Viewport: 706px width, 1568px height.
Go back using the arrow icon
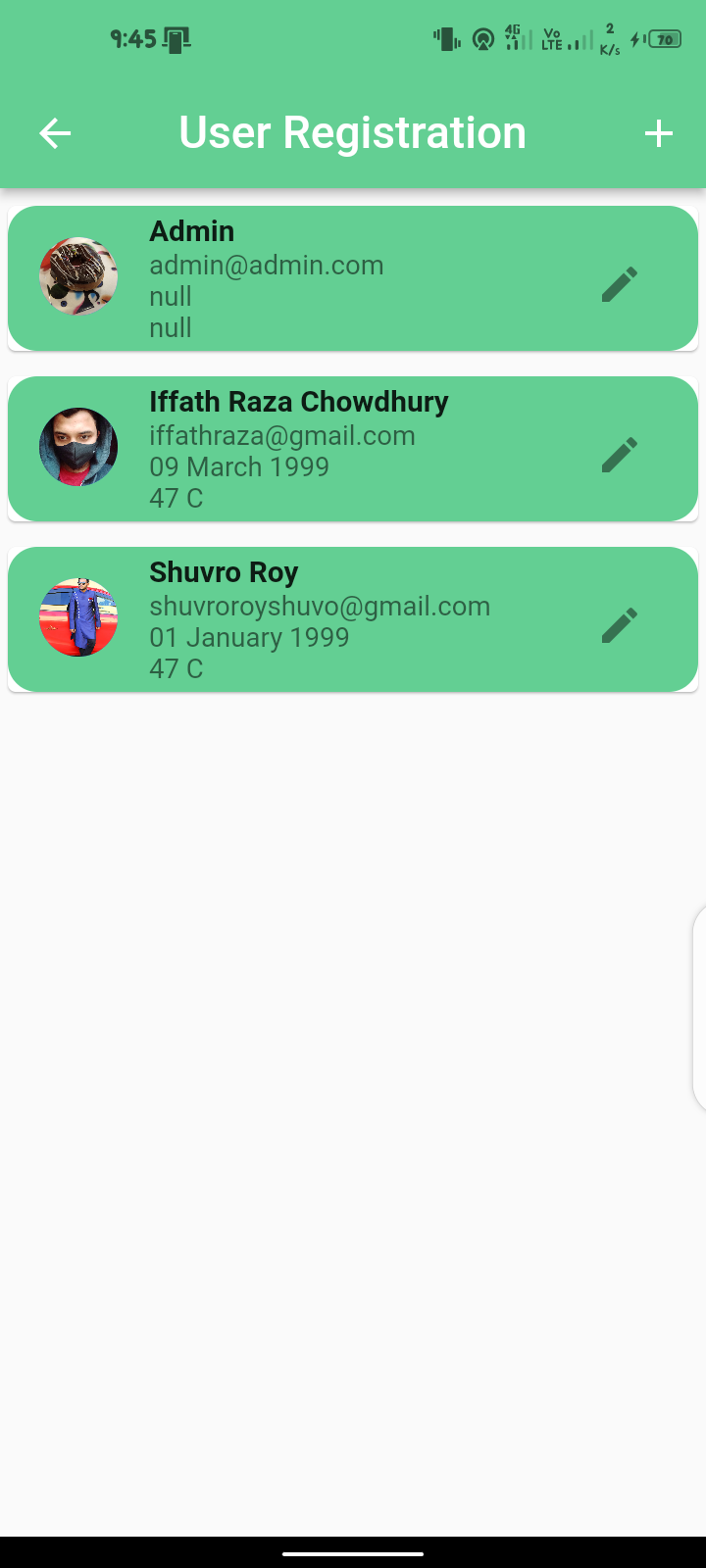tap(55, 133)
